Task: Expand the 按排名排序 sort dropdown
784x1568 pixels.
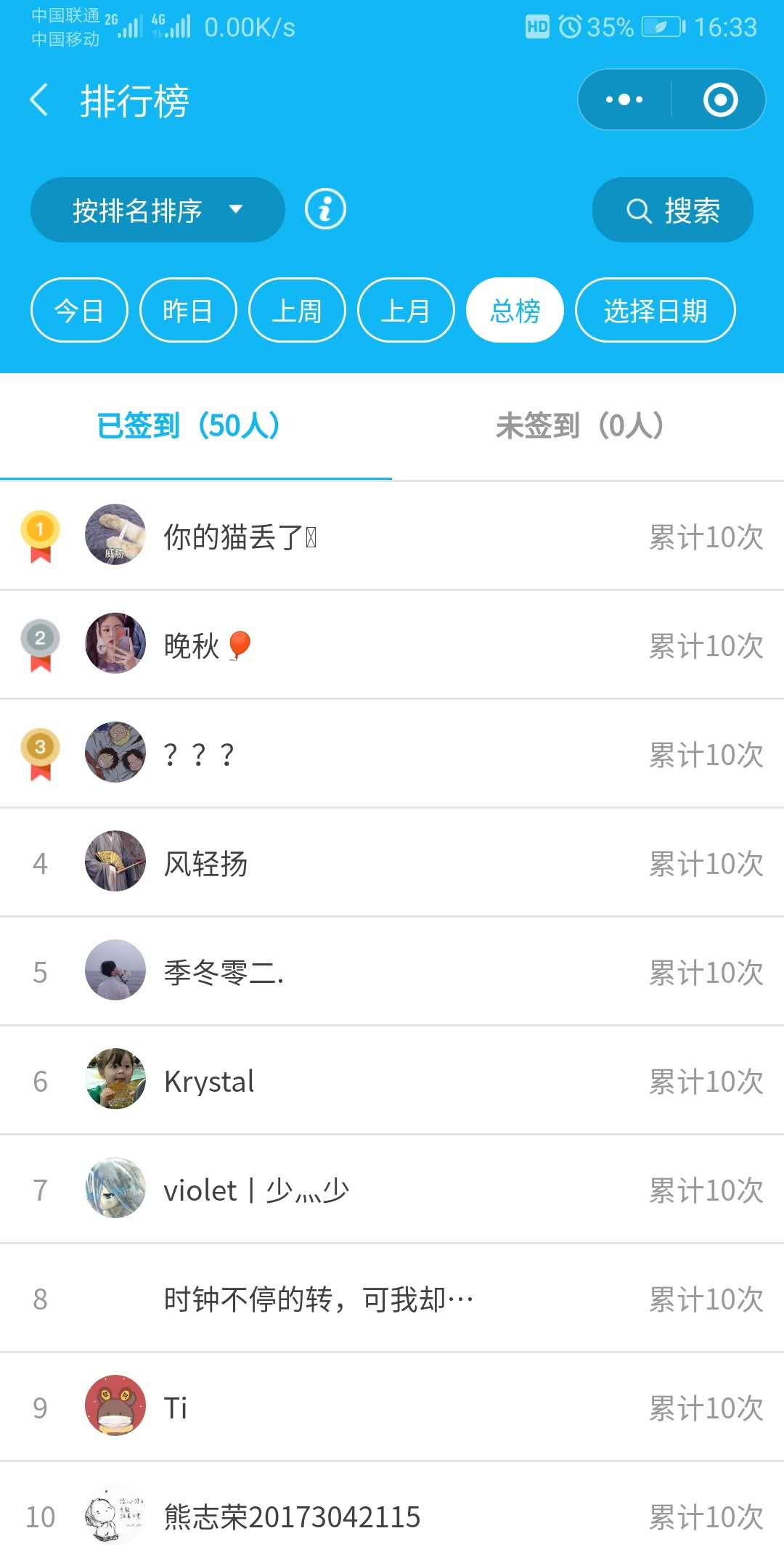Action: point(157,211)
